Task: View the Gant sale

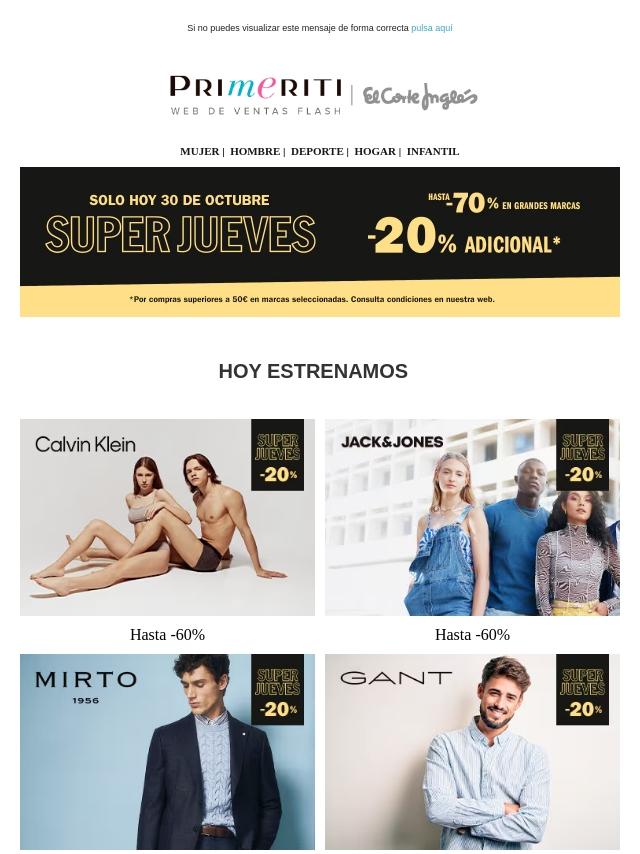Action: point(472,751)
